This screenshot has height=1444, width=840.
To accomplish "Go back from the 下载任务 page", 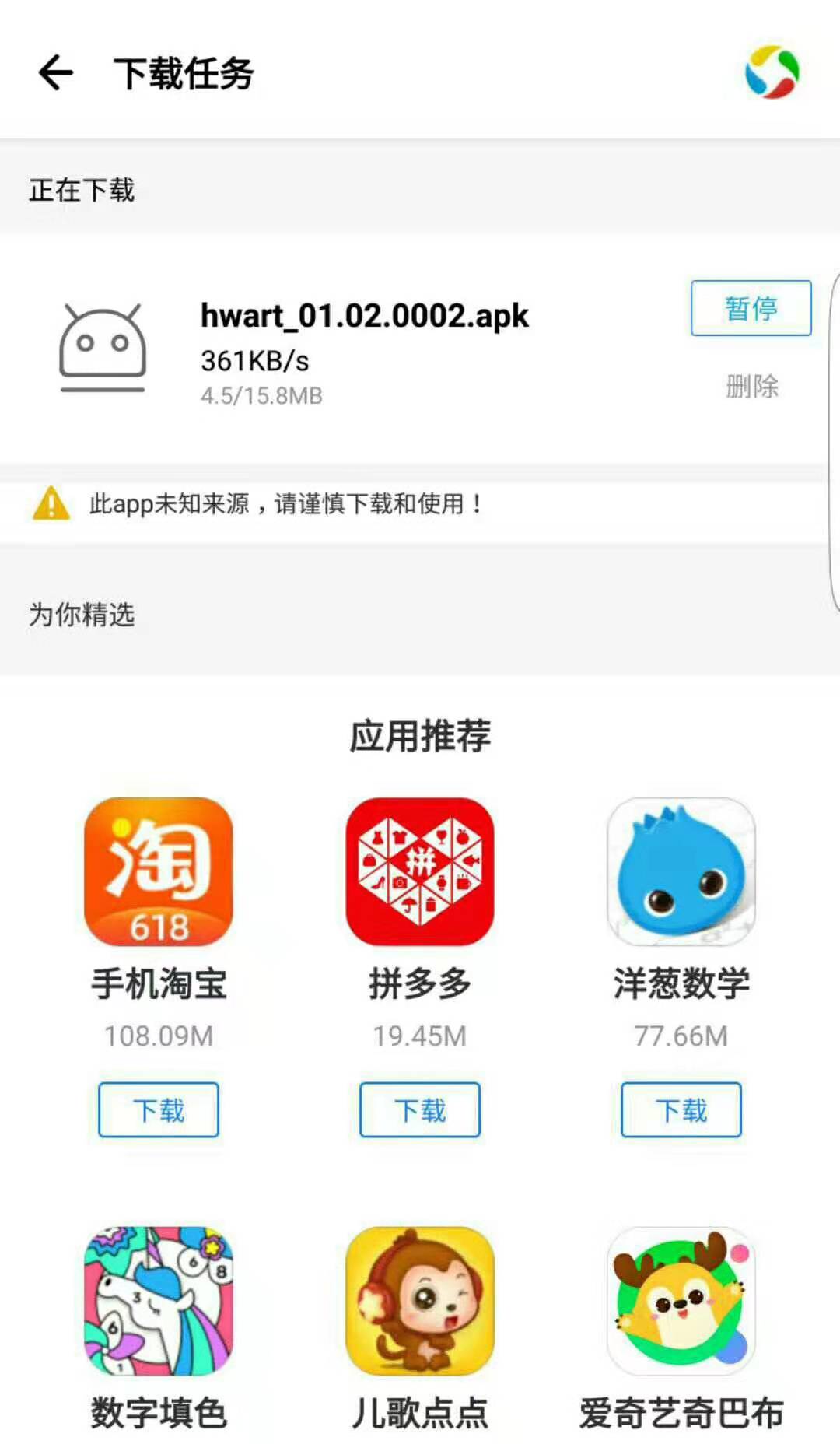I will tap(56, 73).
